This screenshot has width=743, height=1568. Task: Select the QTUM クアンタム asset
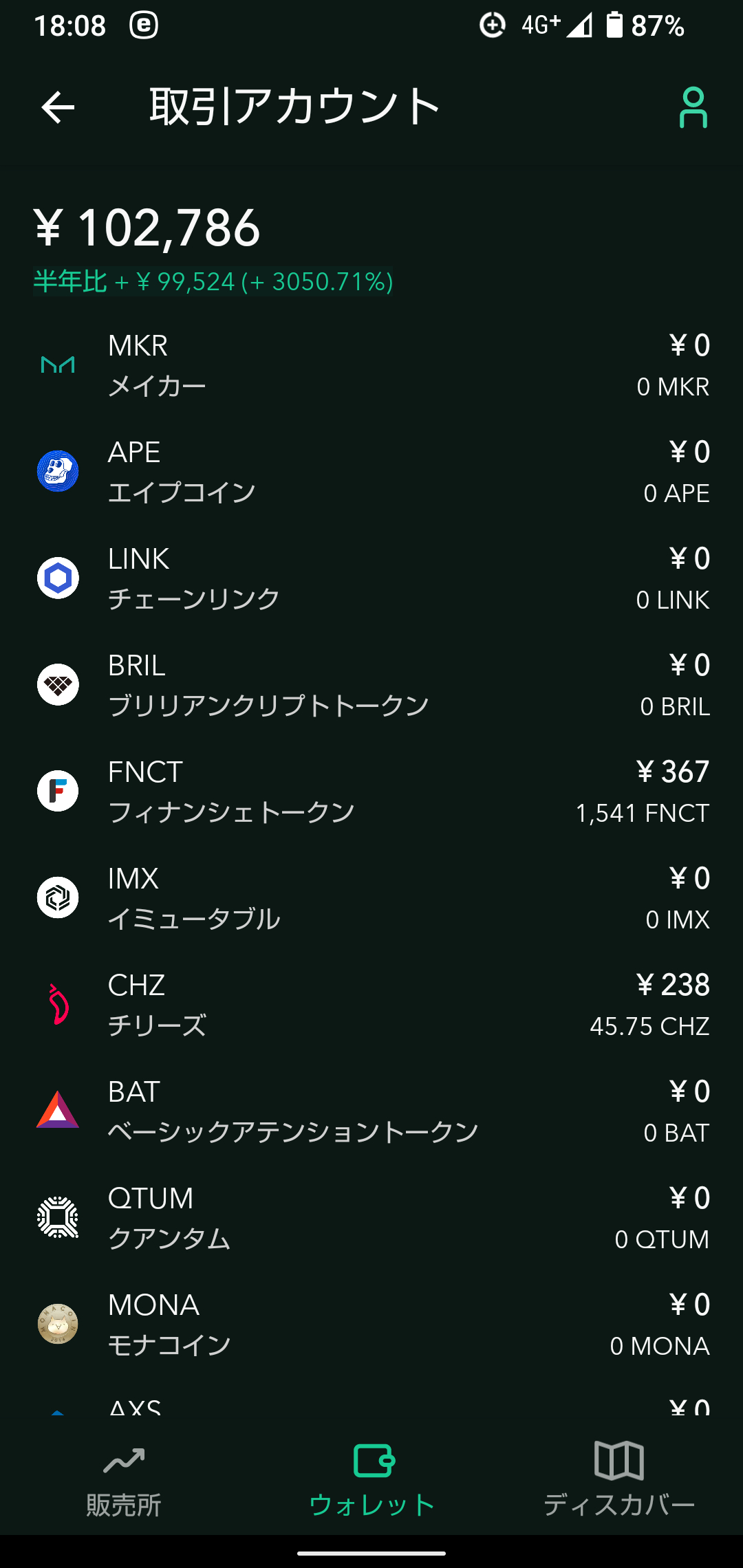tap(371, 1218)
